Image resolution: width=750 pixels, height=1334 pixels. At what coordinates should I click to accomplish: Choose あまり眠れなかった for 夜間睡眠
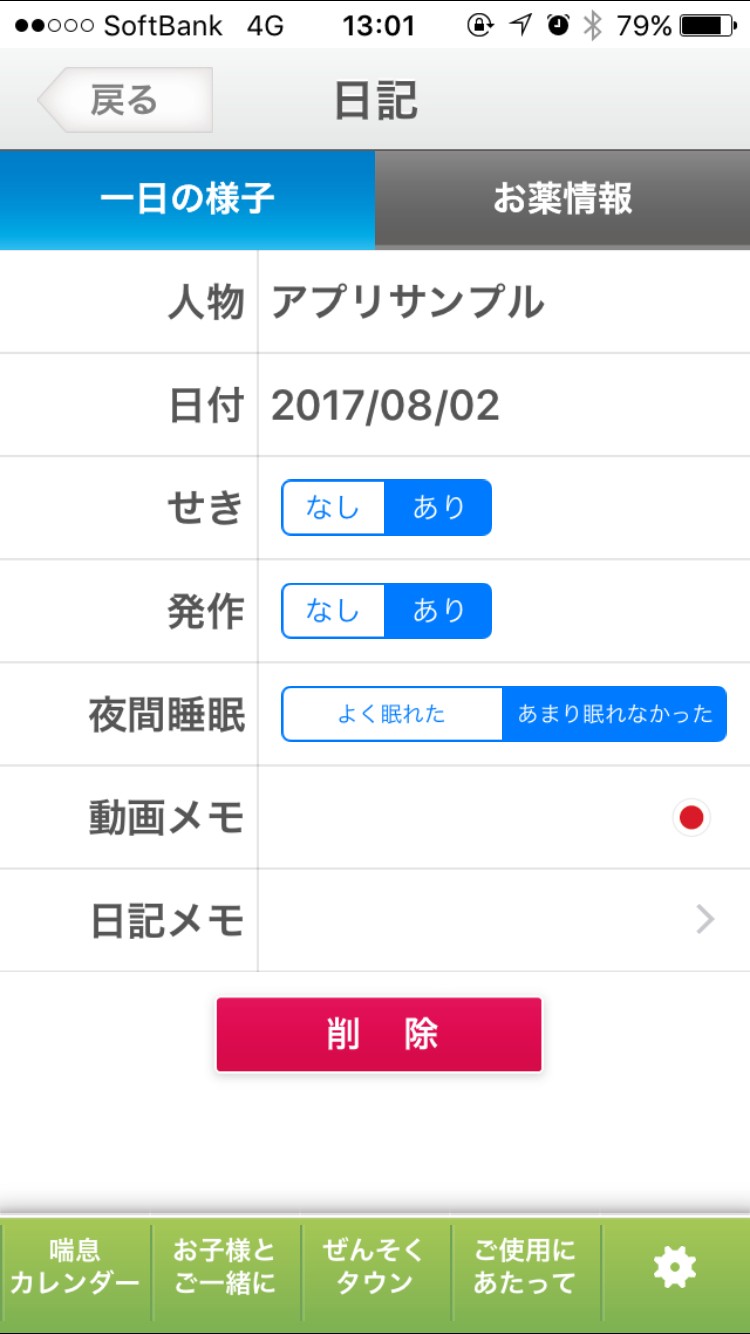point(614,714)
